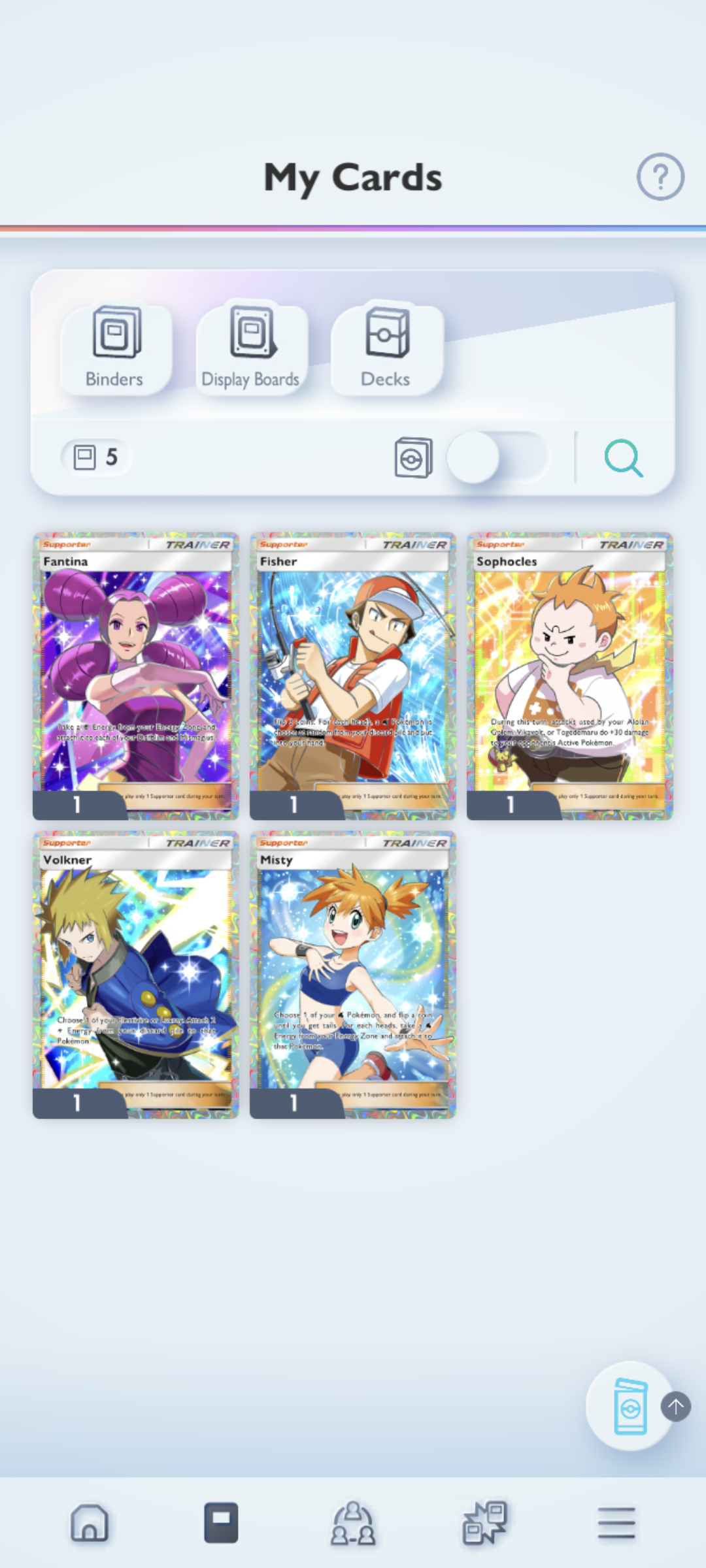The width and height of the screenshot is (706, 1568).
Task: Tap the floating booster pack button
Action: point(630,1407)
